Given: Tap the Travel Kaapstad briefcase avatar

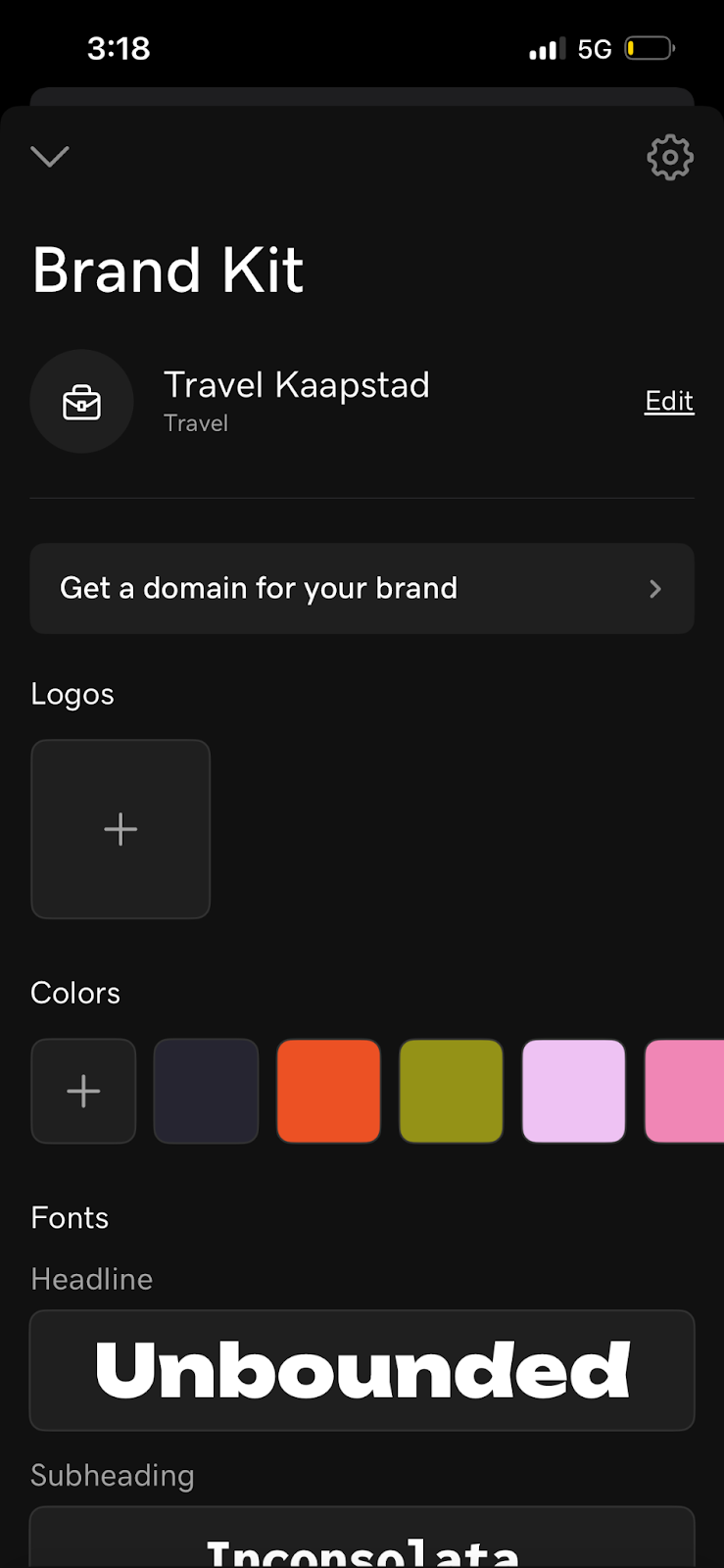Looking at the screenshot, I should [81, 401].
